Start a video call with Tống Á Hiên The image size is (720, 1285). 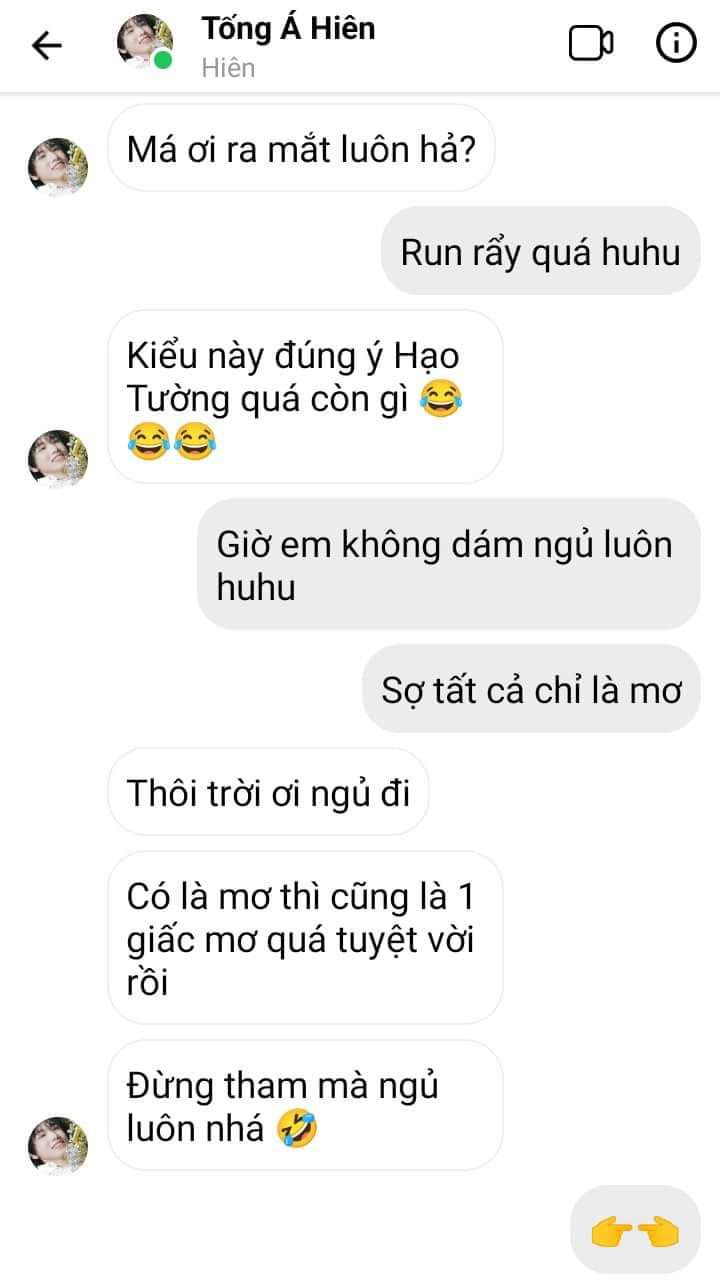[591, 45]
